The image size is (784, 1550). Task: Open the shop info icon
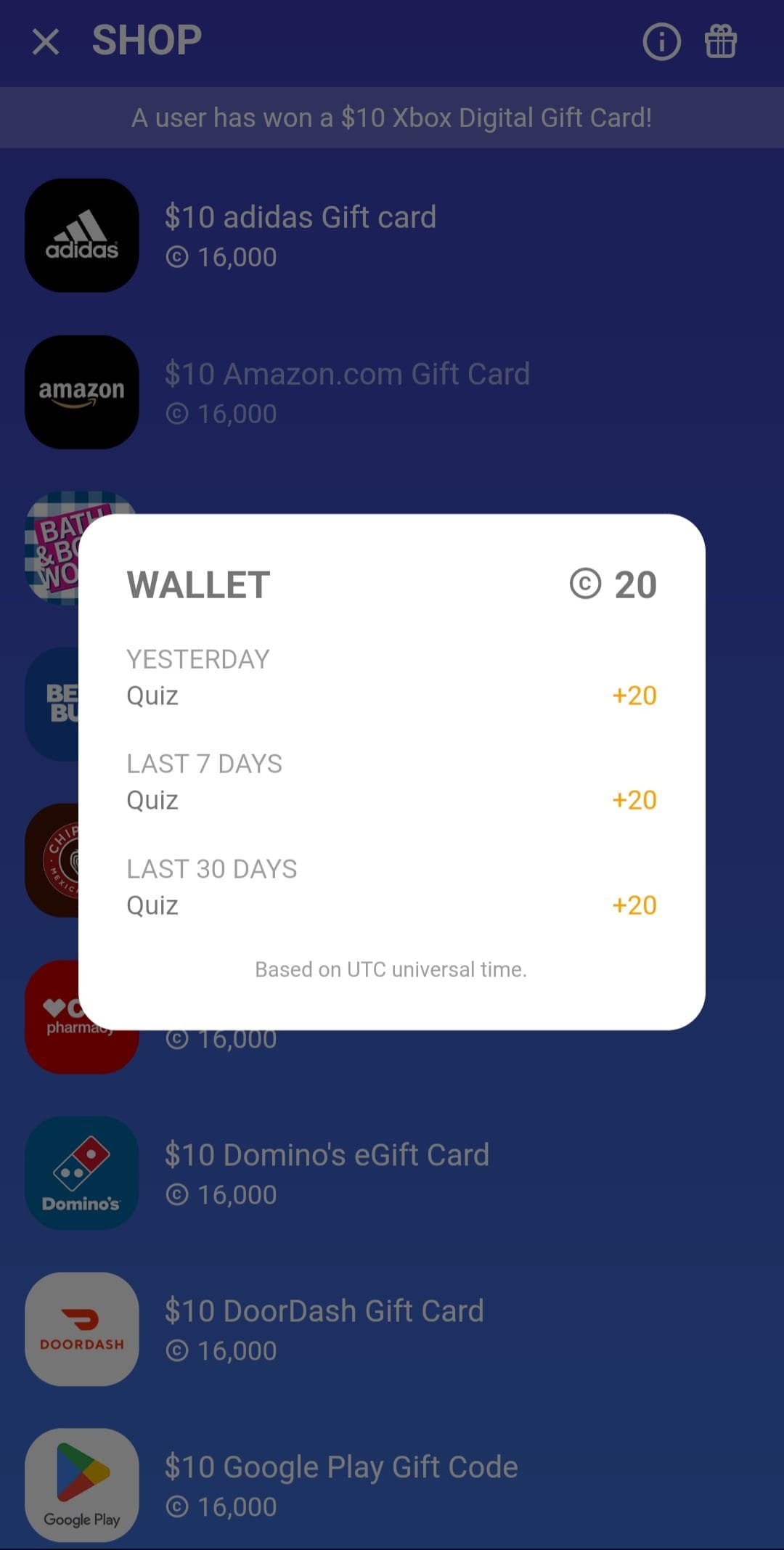coord(661,41)
